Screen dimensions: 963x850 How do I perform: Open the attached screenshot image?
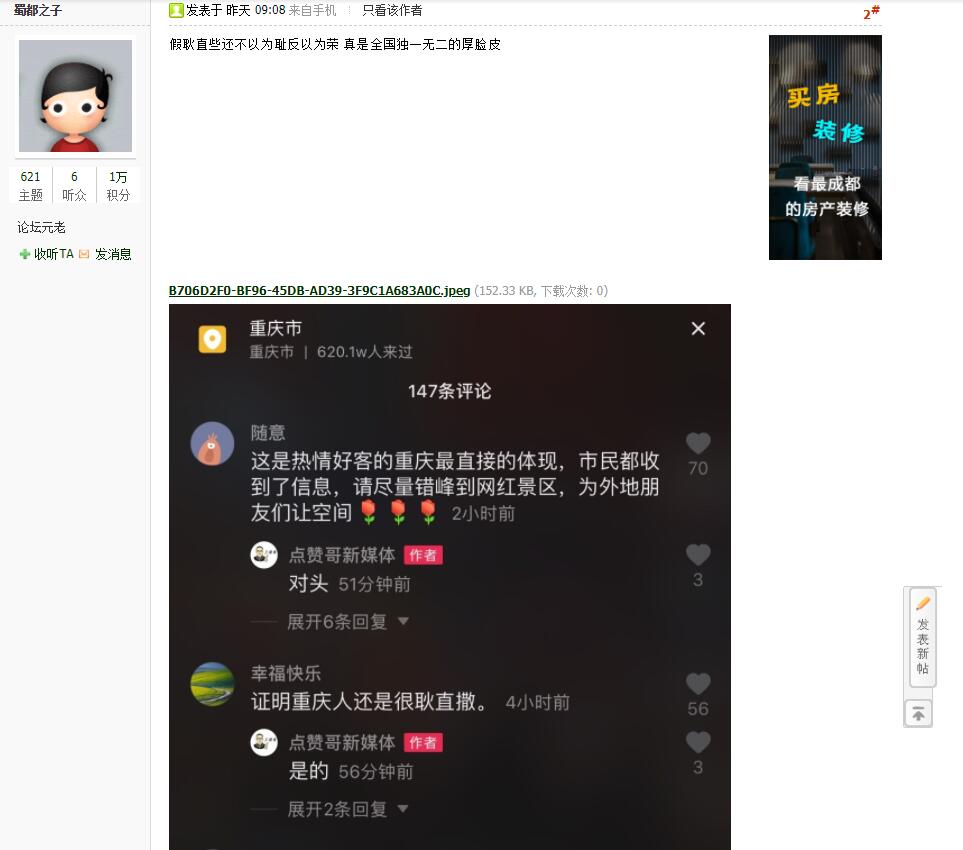449,576
